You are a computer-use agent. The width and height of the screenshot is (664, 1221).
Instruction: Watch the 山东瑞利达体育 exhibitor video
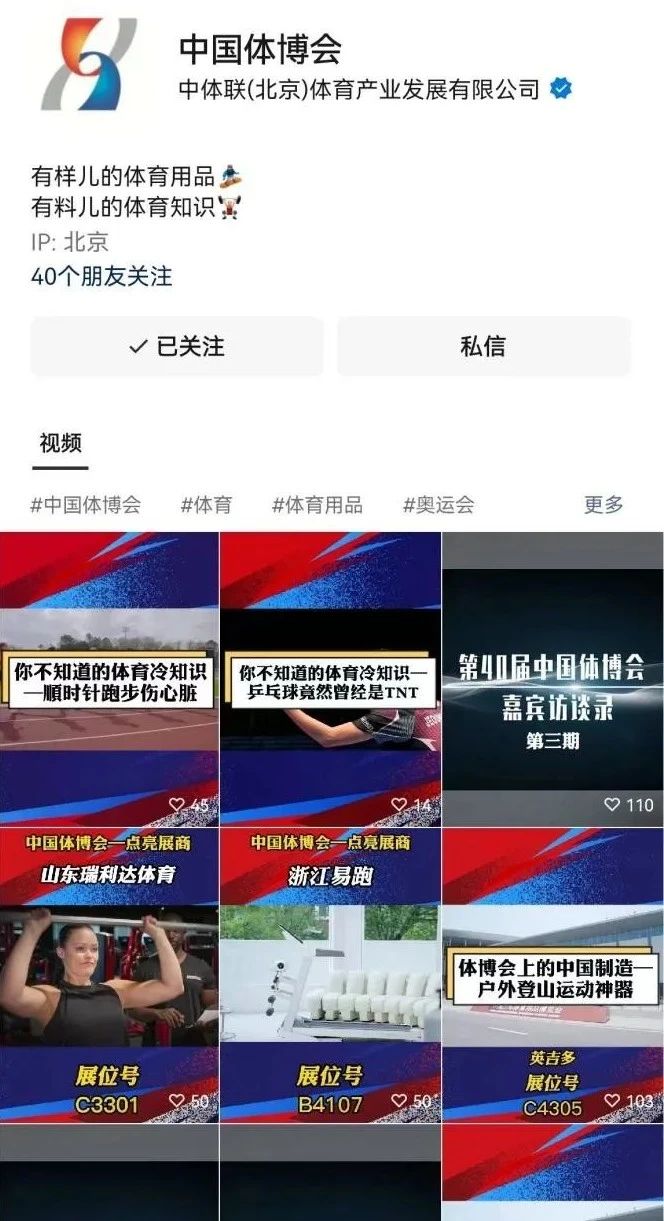click(109, 975)
